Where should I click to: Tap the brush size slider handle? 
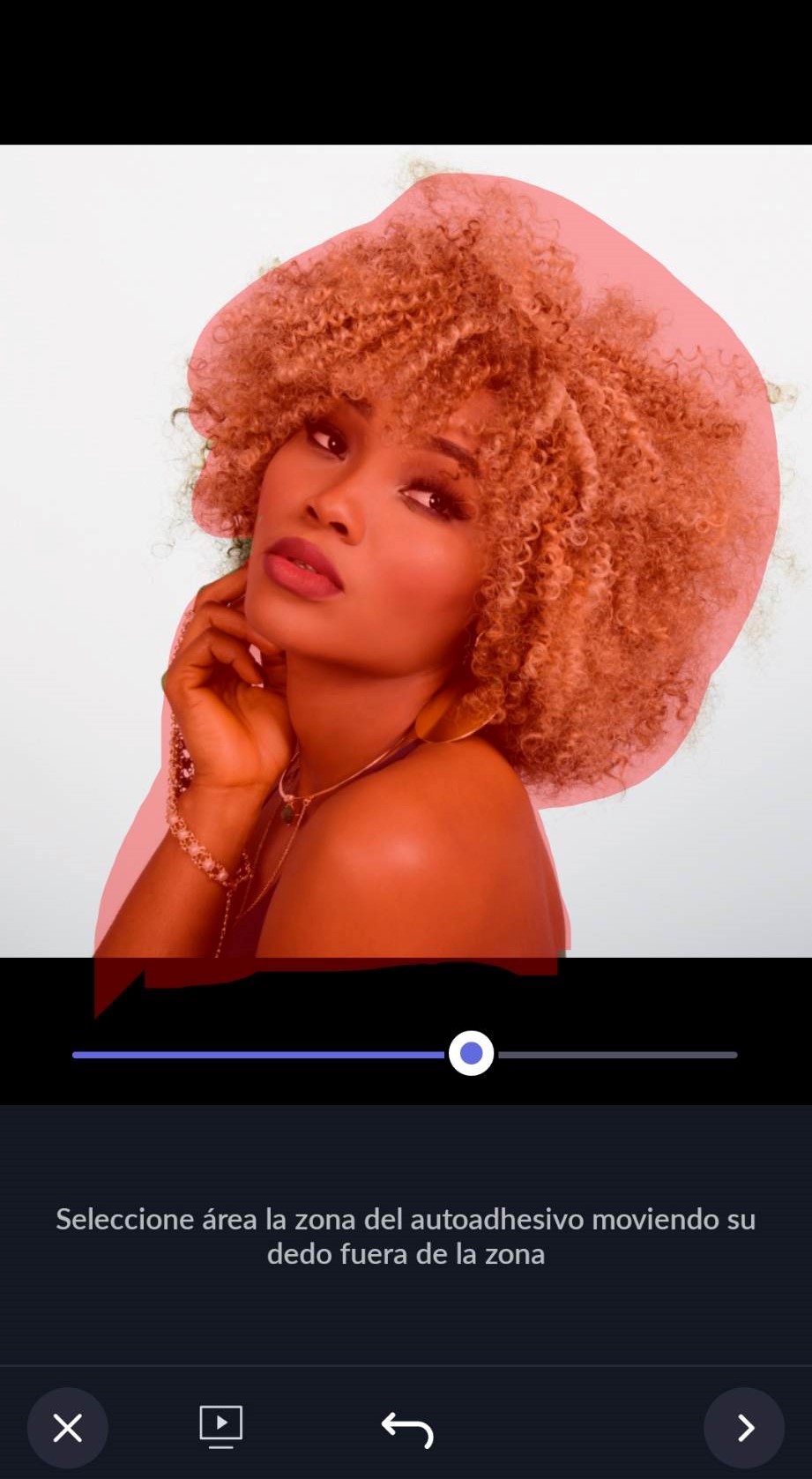[472, 1053]
